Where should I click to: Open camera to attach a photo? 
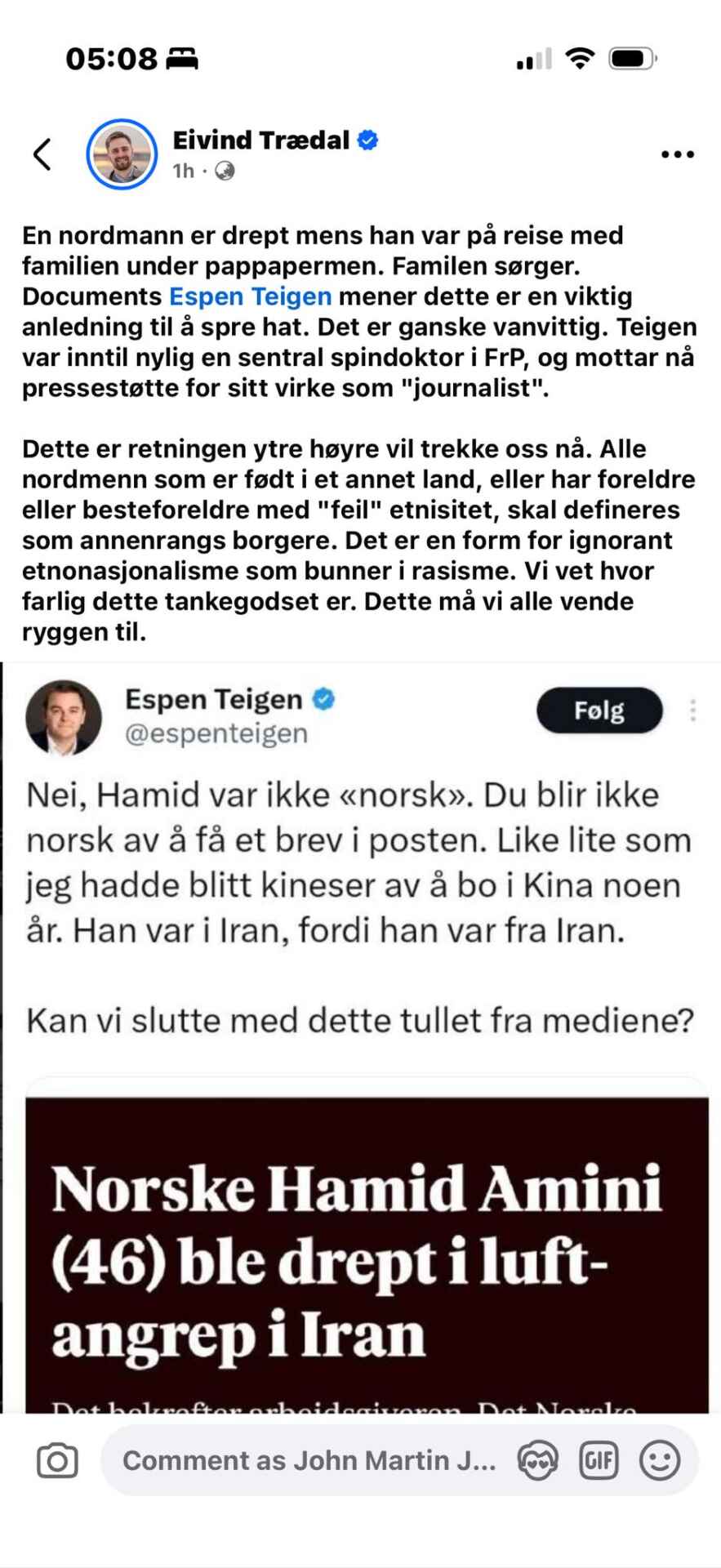pyautogui.click(x=57, y=1460)
